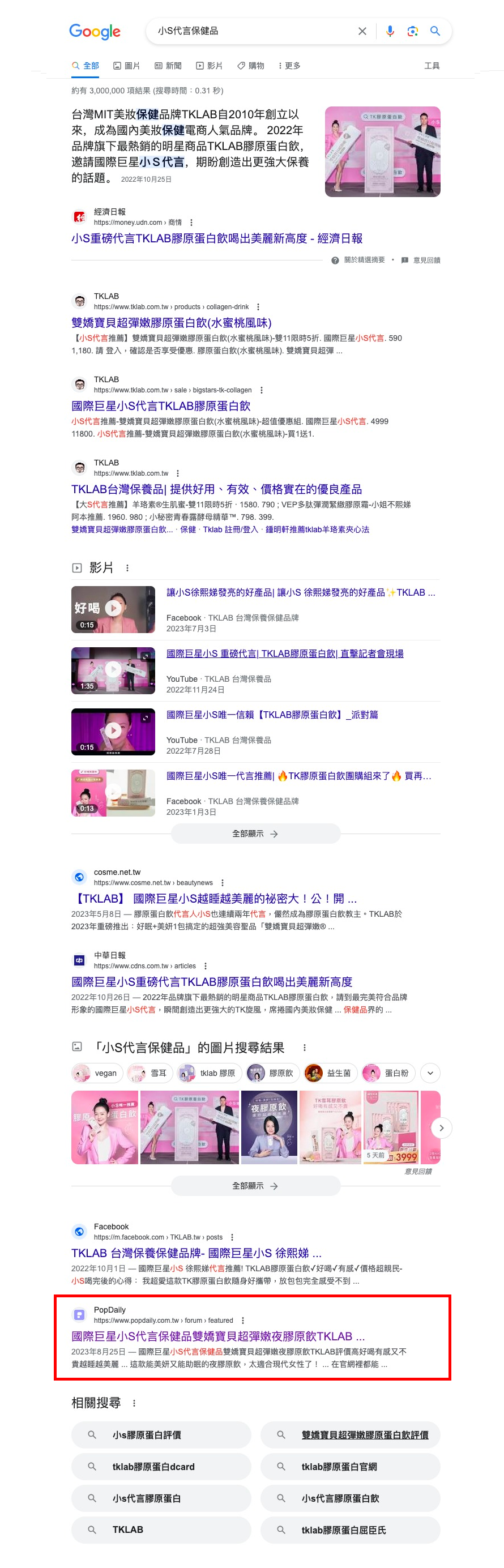Open the 國際巨星小S代言TKLAB膠原蛋白飲 result
Viewport: 504px width, 1568px height.
(x=161, y=406)
